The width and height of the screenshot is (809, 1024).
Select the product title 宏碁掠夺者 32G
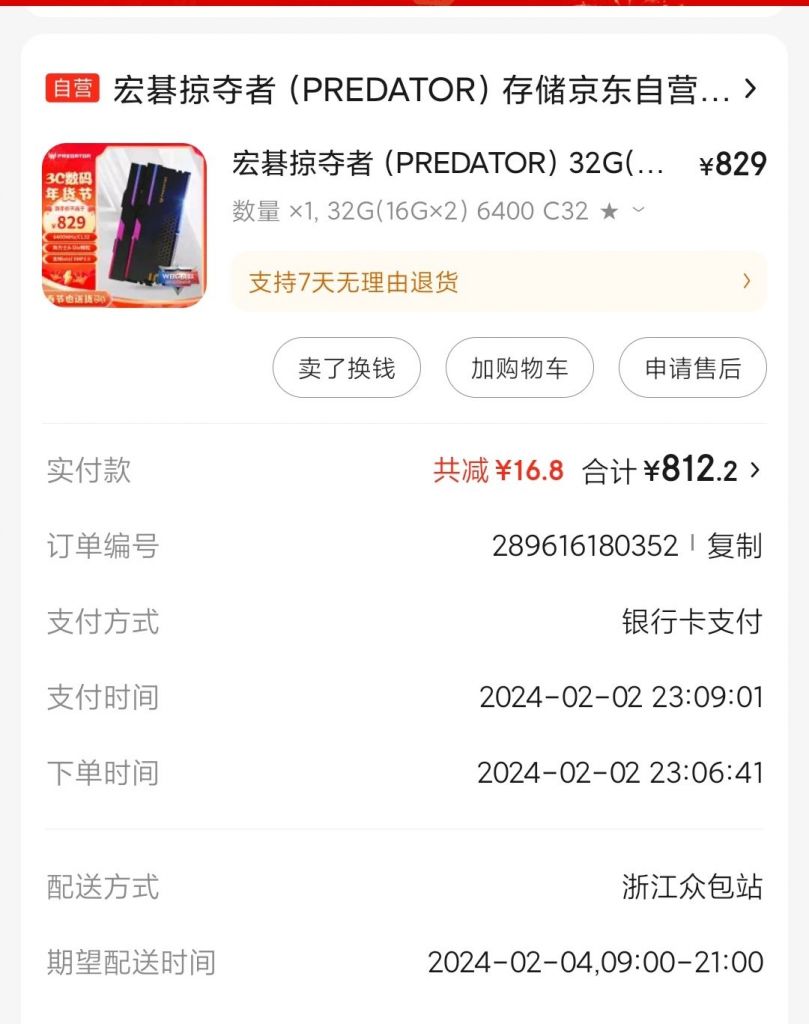(x=450, y=162)
